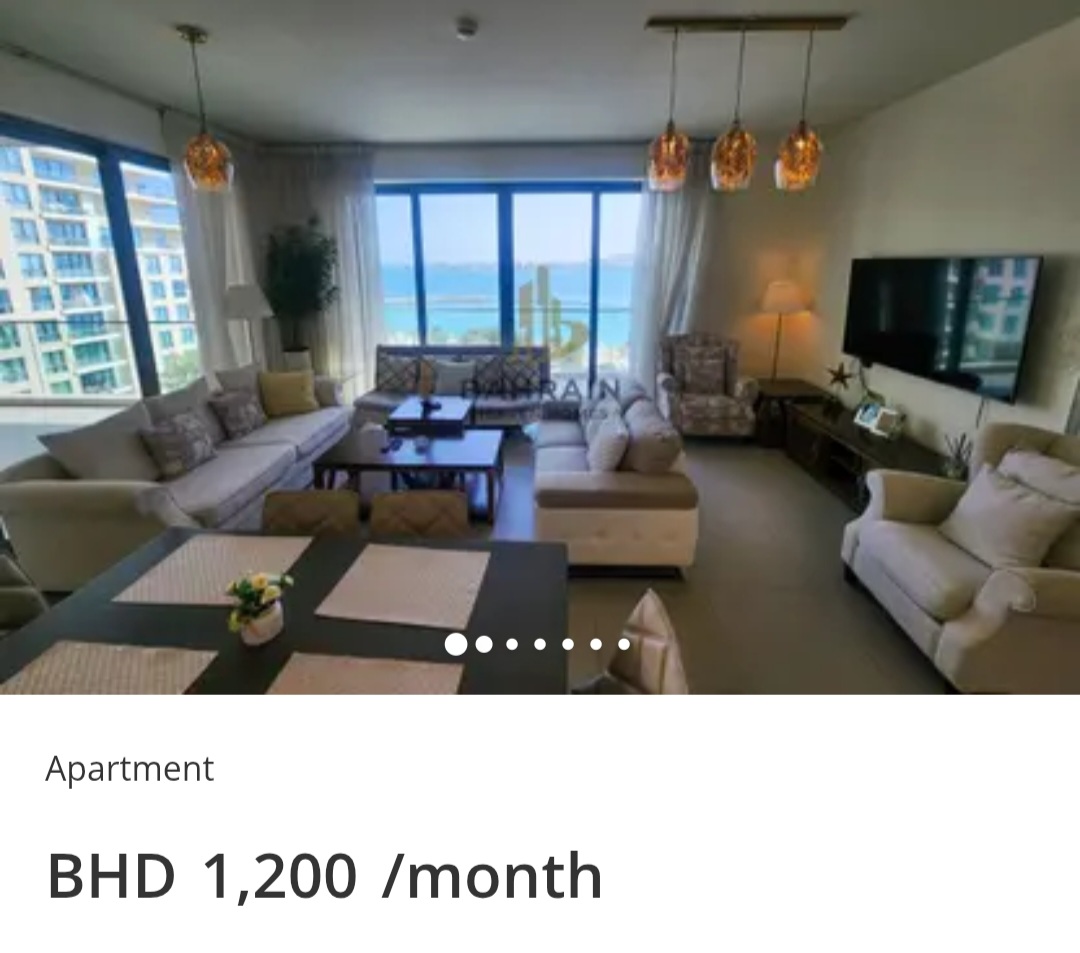Tap the photo carousel page indicator dots
Viewport: 1080px width, 953px height.
(538, 644)
